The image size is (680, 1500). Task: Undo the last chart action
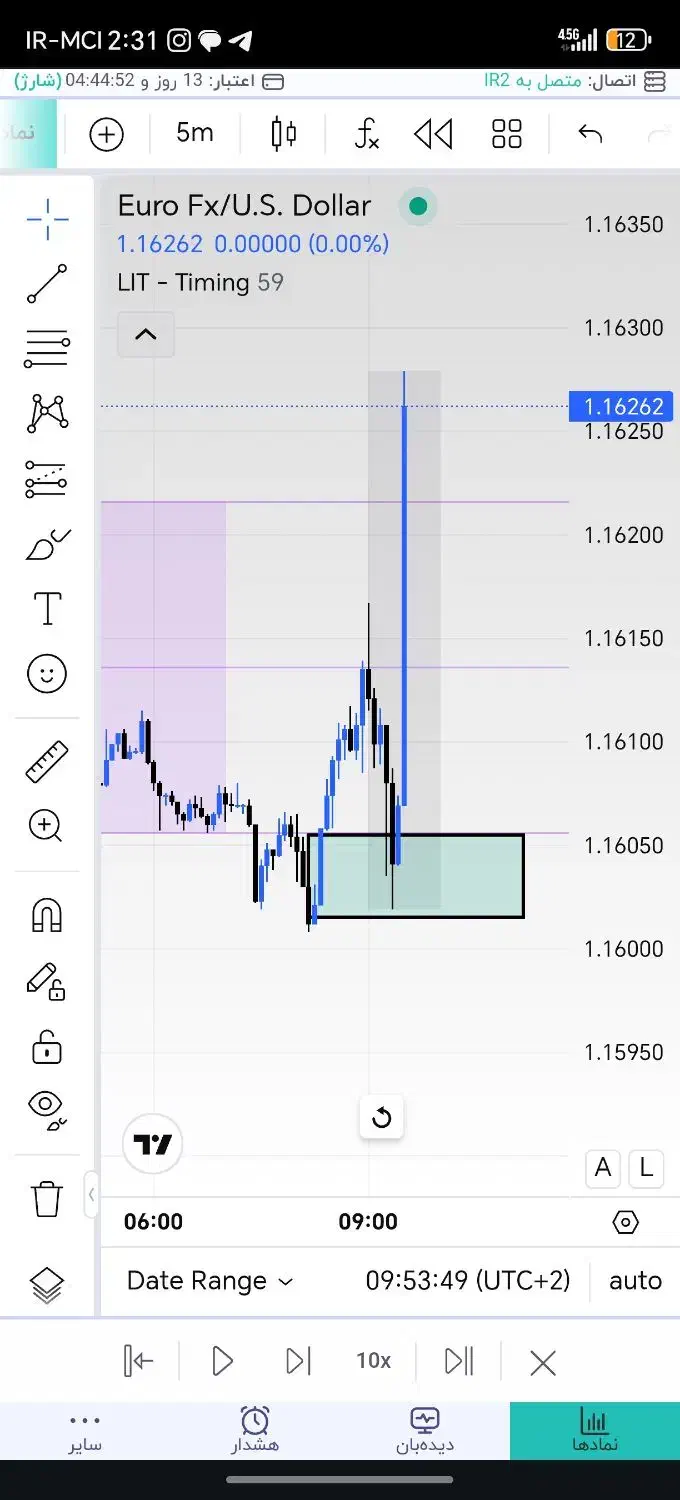(590, 134)
